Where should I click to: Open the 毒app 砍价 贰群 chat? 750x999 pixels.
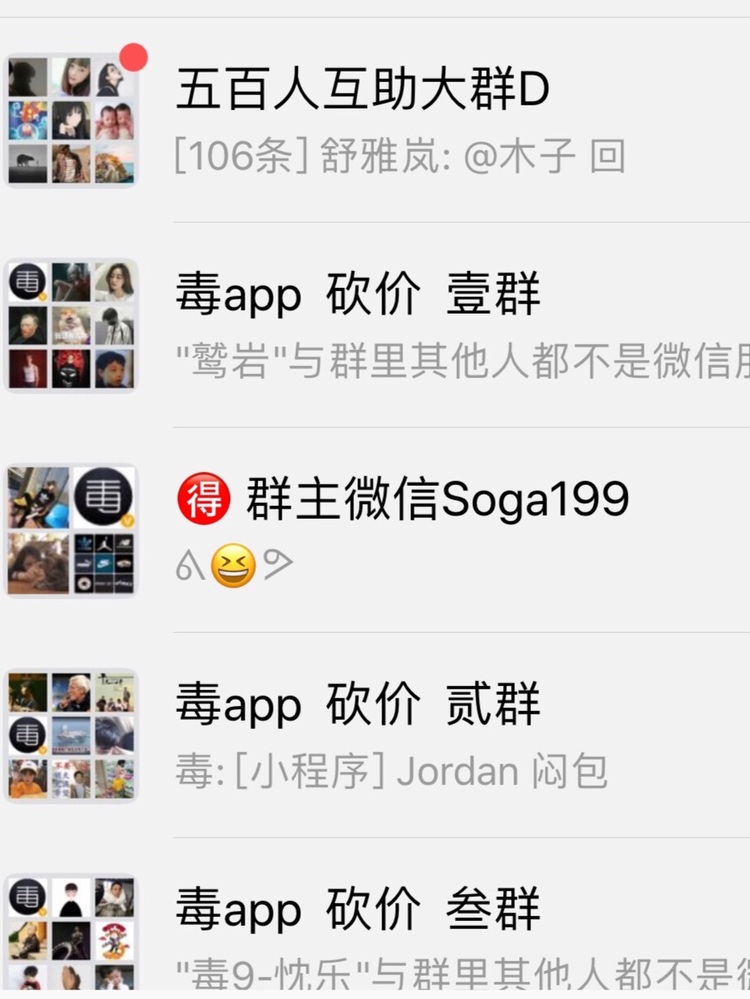coord(400,735)
